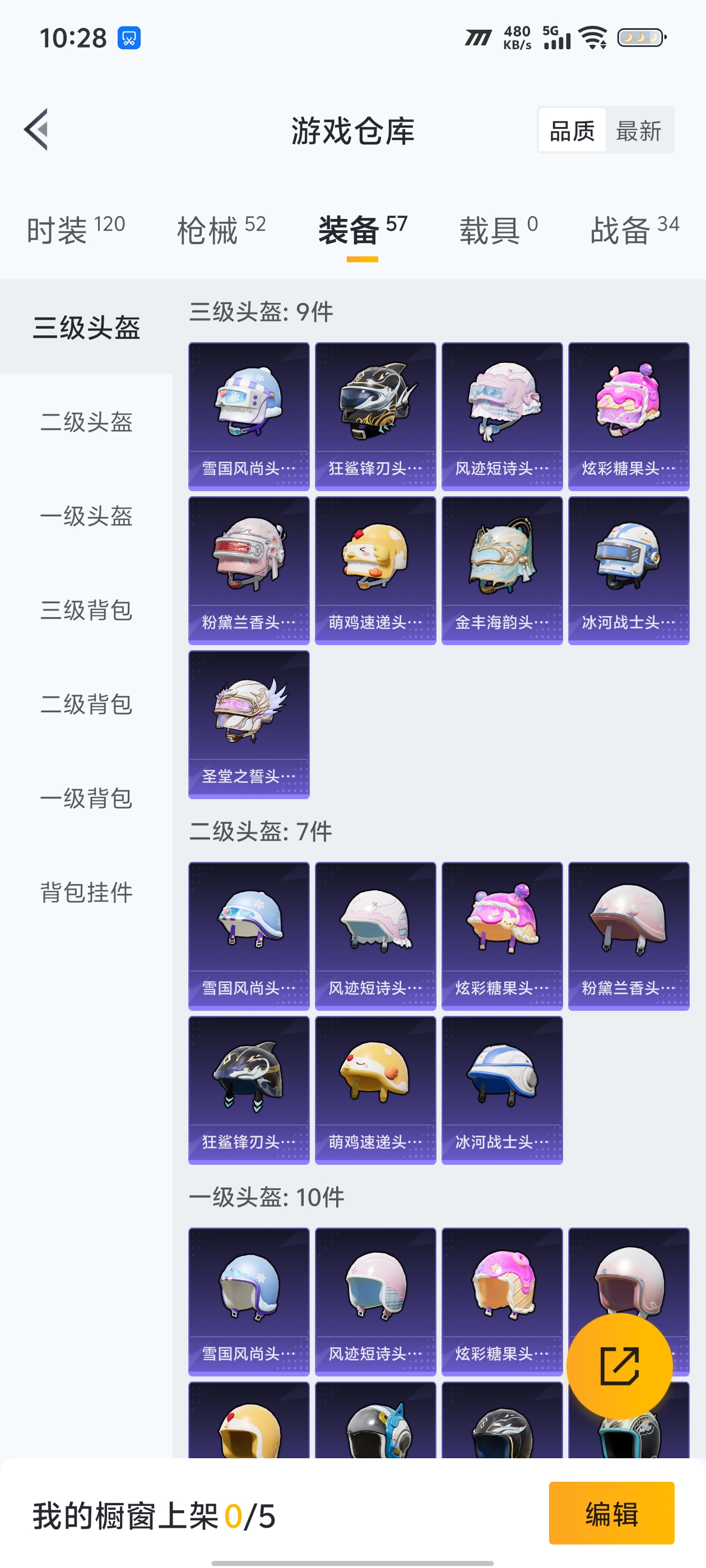Viewport: 706px width, 1568px height.
Task: Sort items by 最新
Action: coord(638,130)
